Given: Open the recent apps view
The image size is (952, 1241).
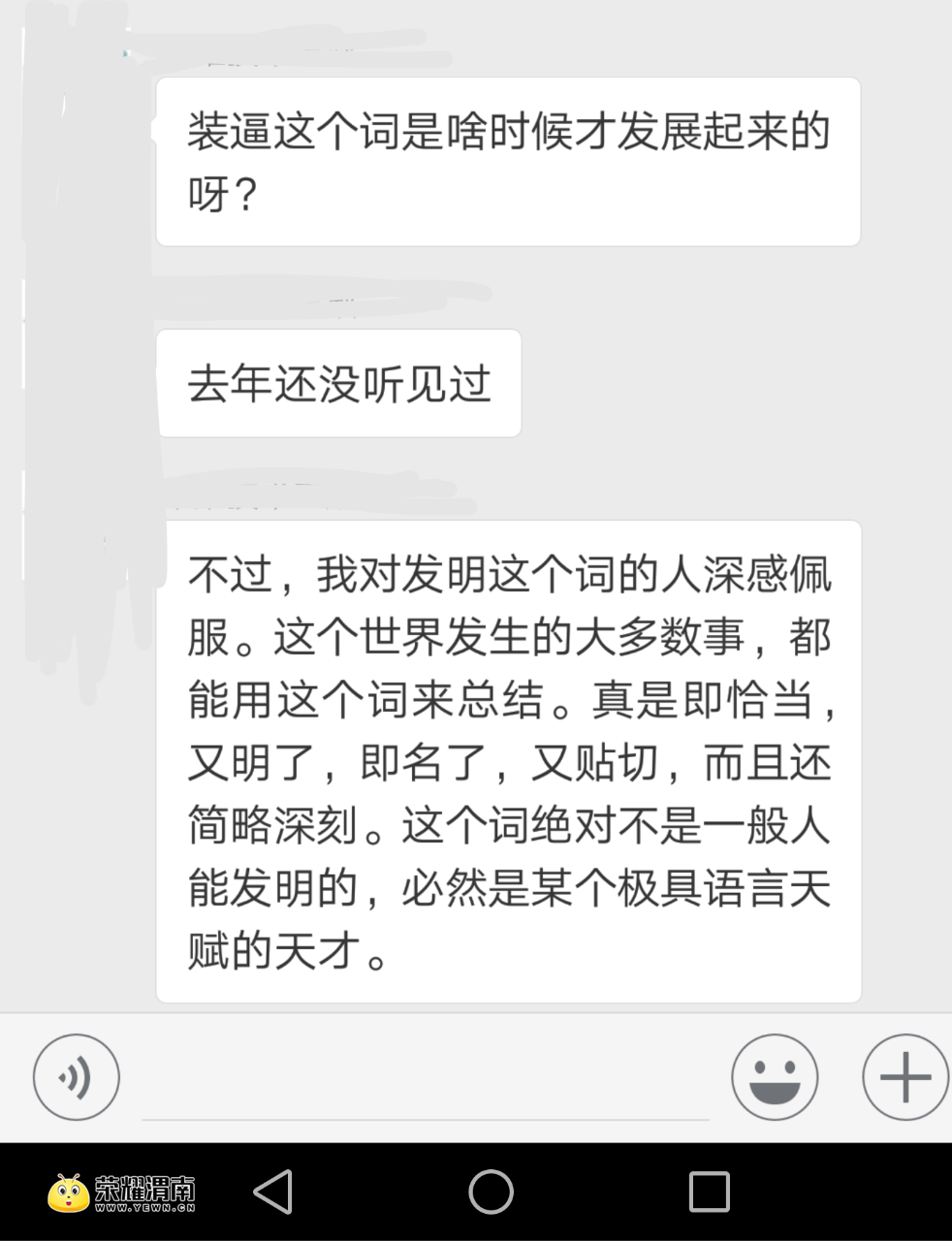Looking at the screenshot, I should coord(709,1192).
